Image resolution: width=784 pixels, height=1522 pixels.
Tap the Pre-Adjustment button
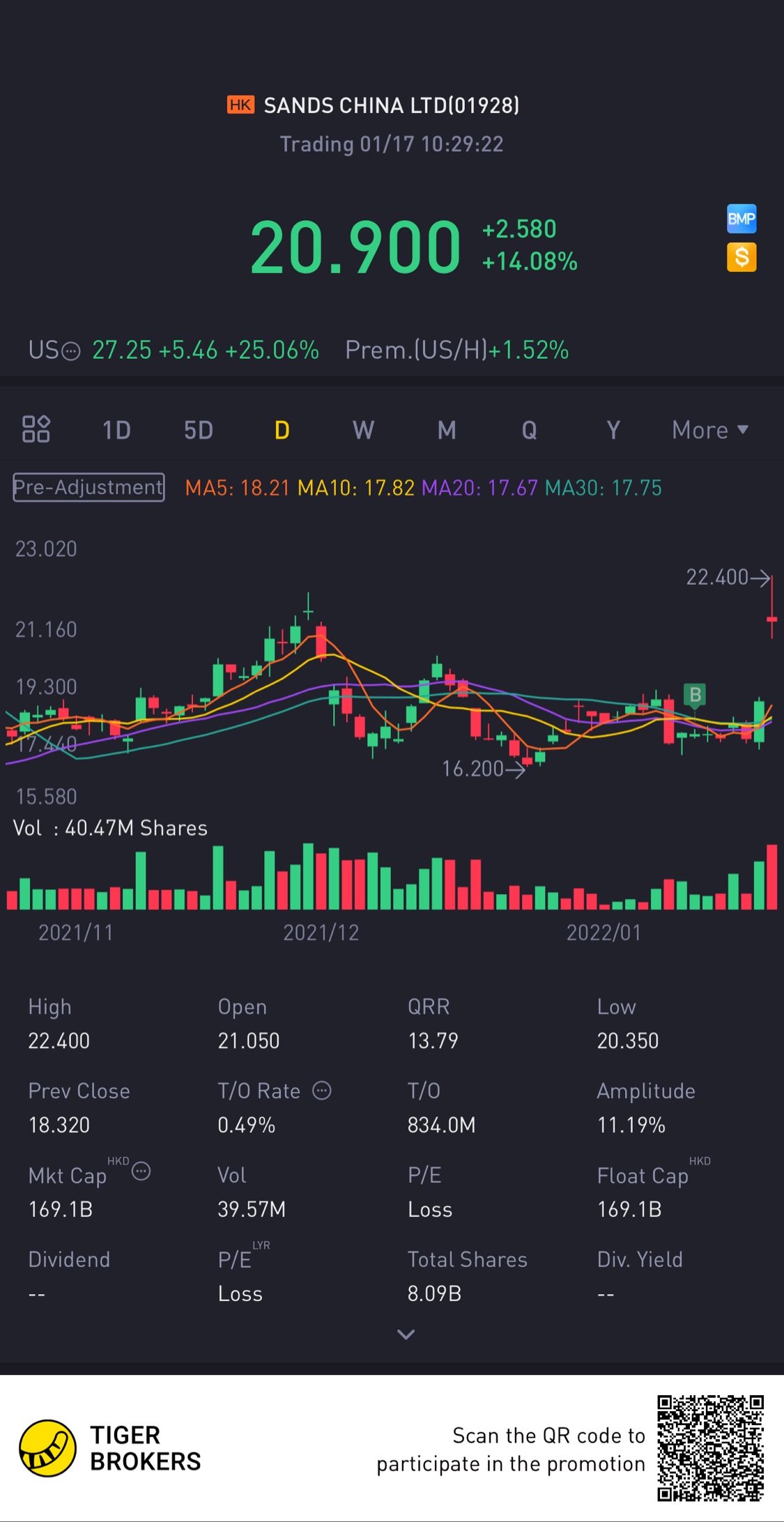tap(89, 487)
